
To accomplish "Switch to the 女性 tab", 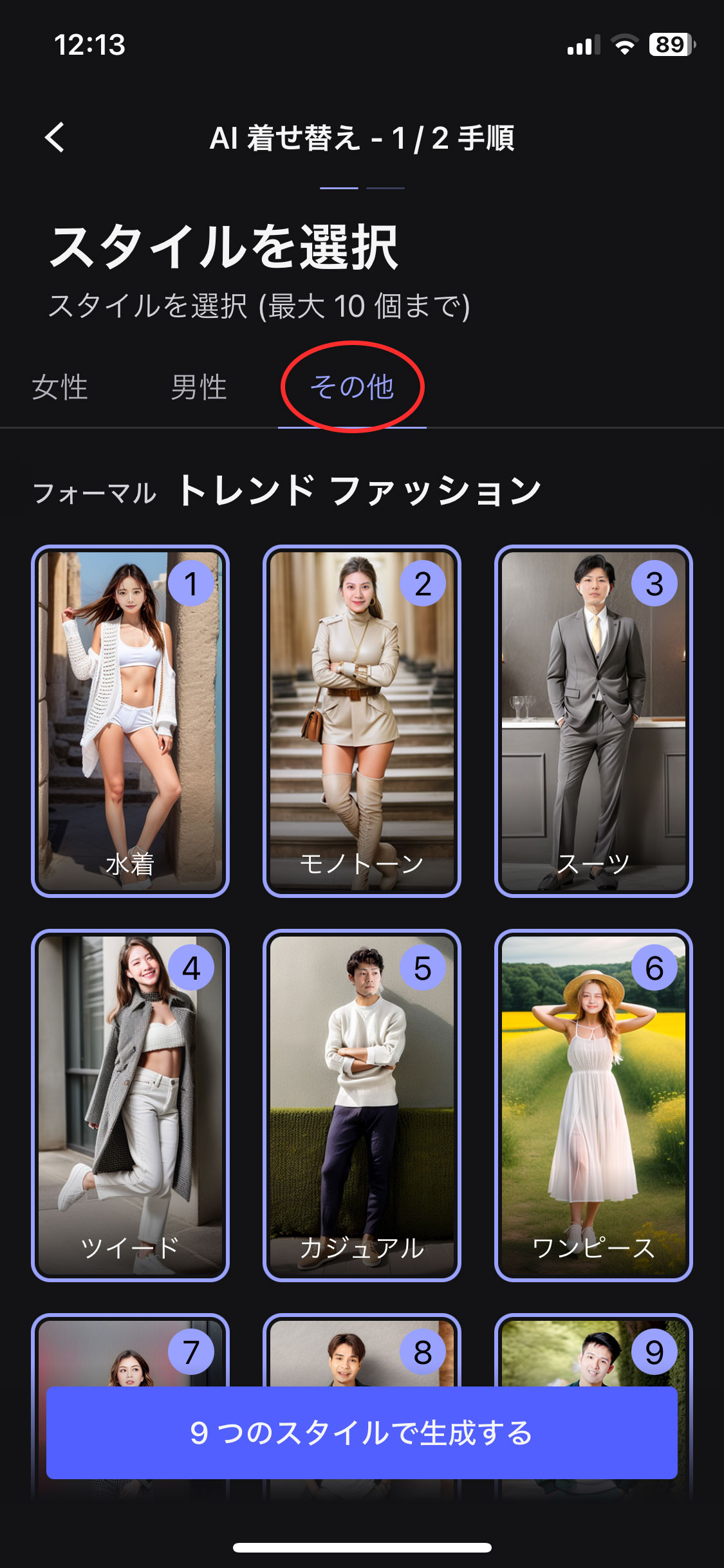I will tap(60, 387).
